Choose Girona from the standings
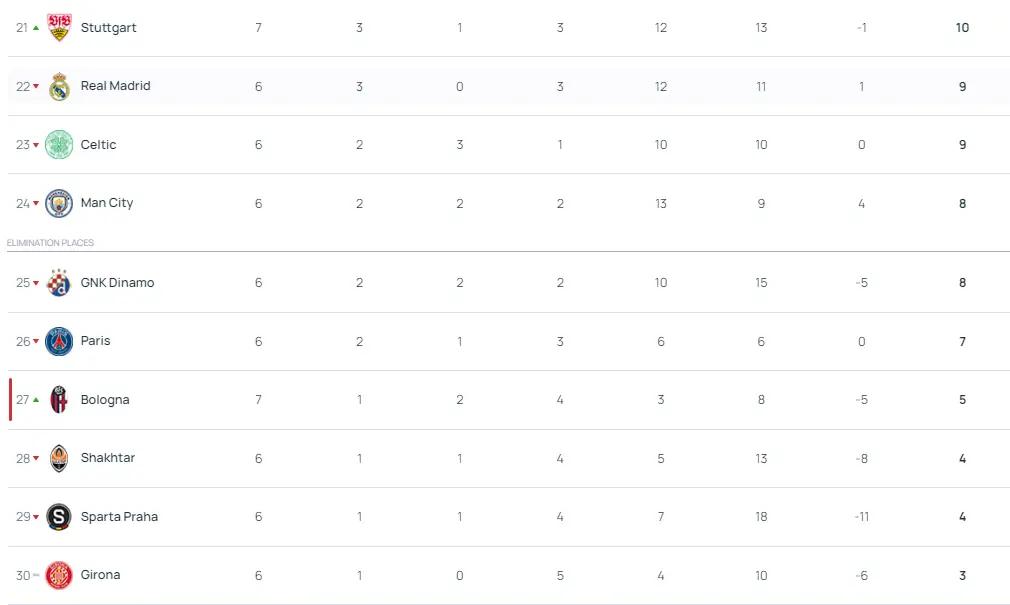This screenshot has height=605, width=1010. tap(100, 575)
